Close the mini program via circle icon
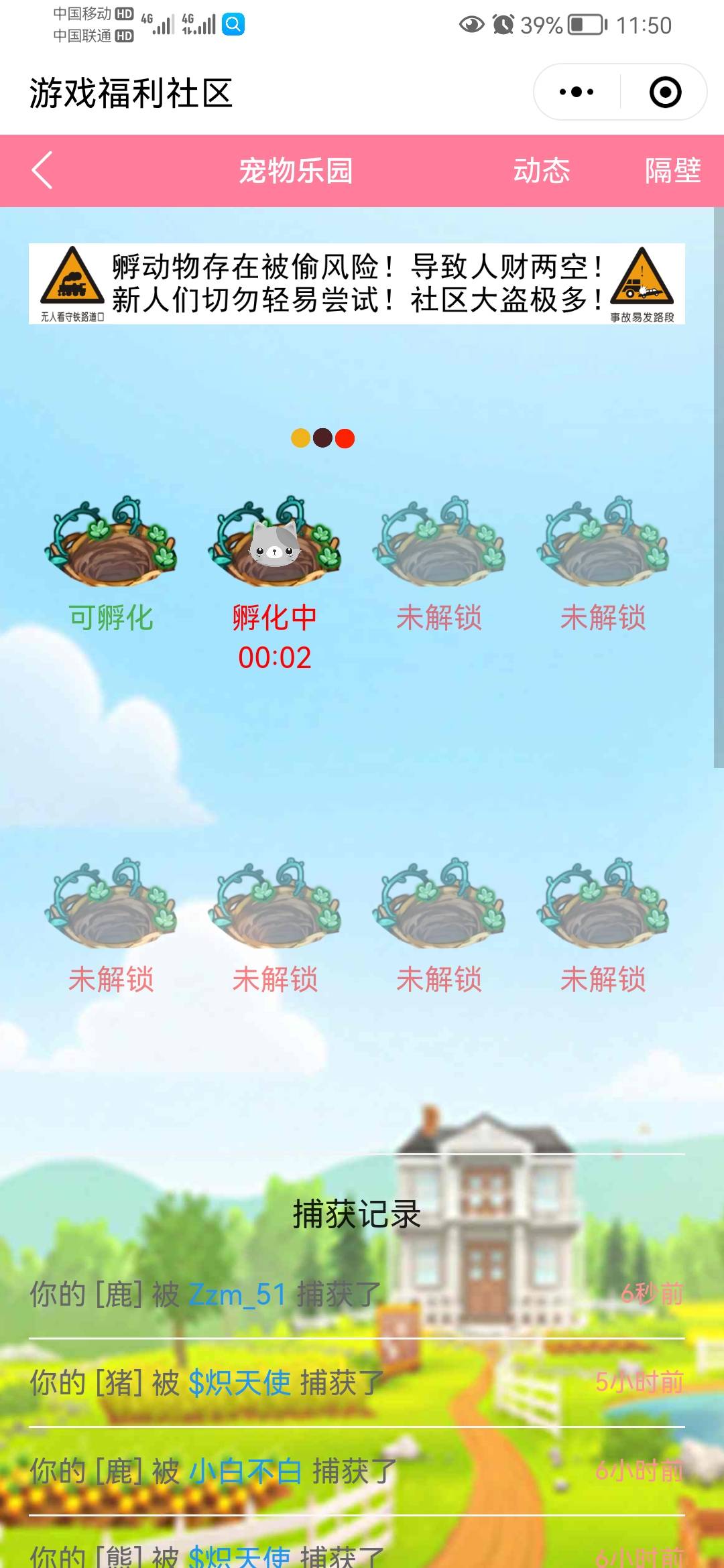Image resolution: width=724 pixels, height=1568 pixels. pos(665,92)
